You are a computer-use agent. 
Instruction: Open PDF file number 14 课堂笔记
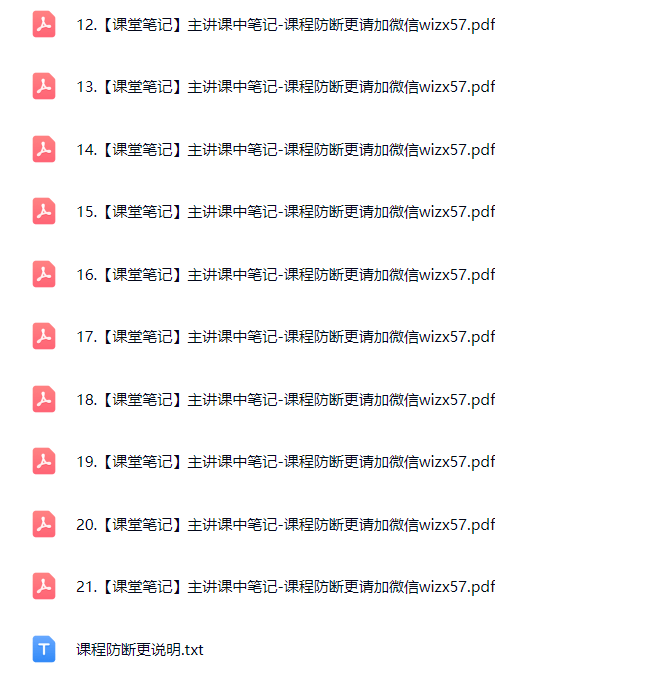[285, 150]
